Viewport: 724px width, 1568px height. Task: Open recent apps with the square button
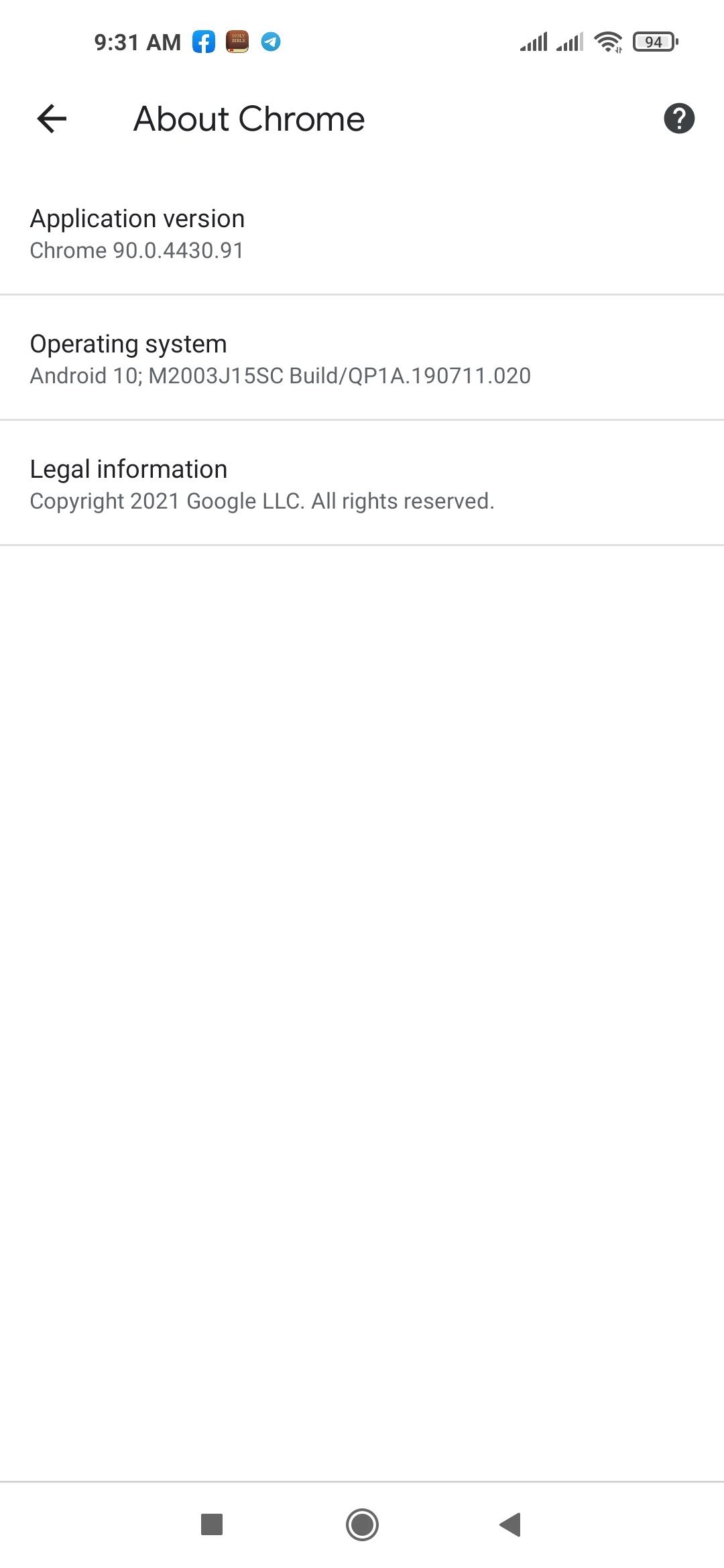tap(212, 1524)
